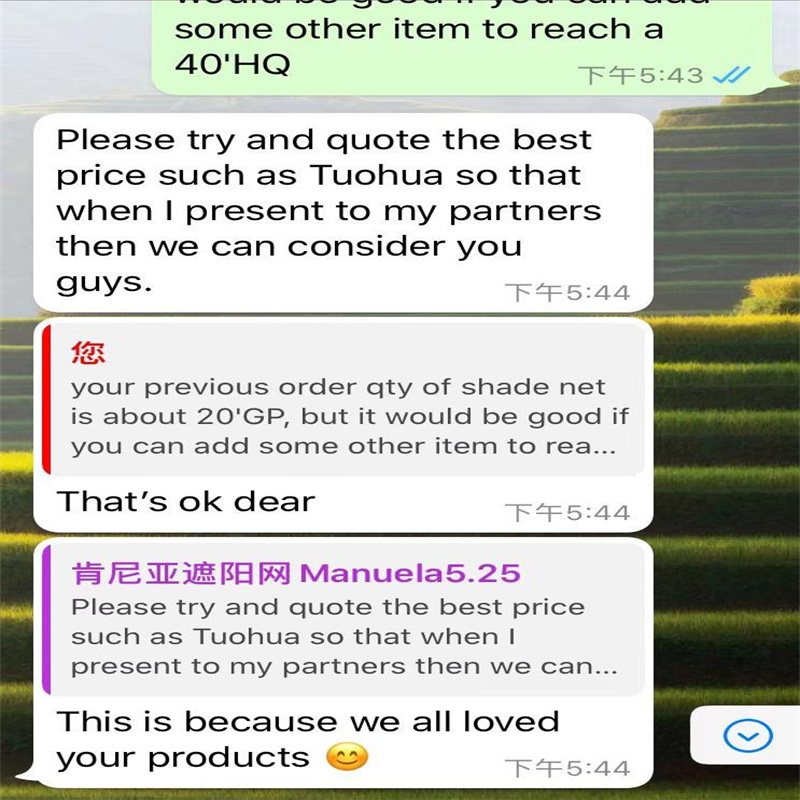The width and height of the screenshot is (800, 800).
Task: Jump to the latest message with the down arrow
Action: point(747,738)
